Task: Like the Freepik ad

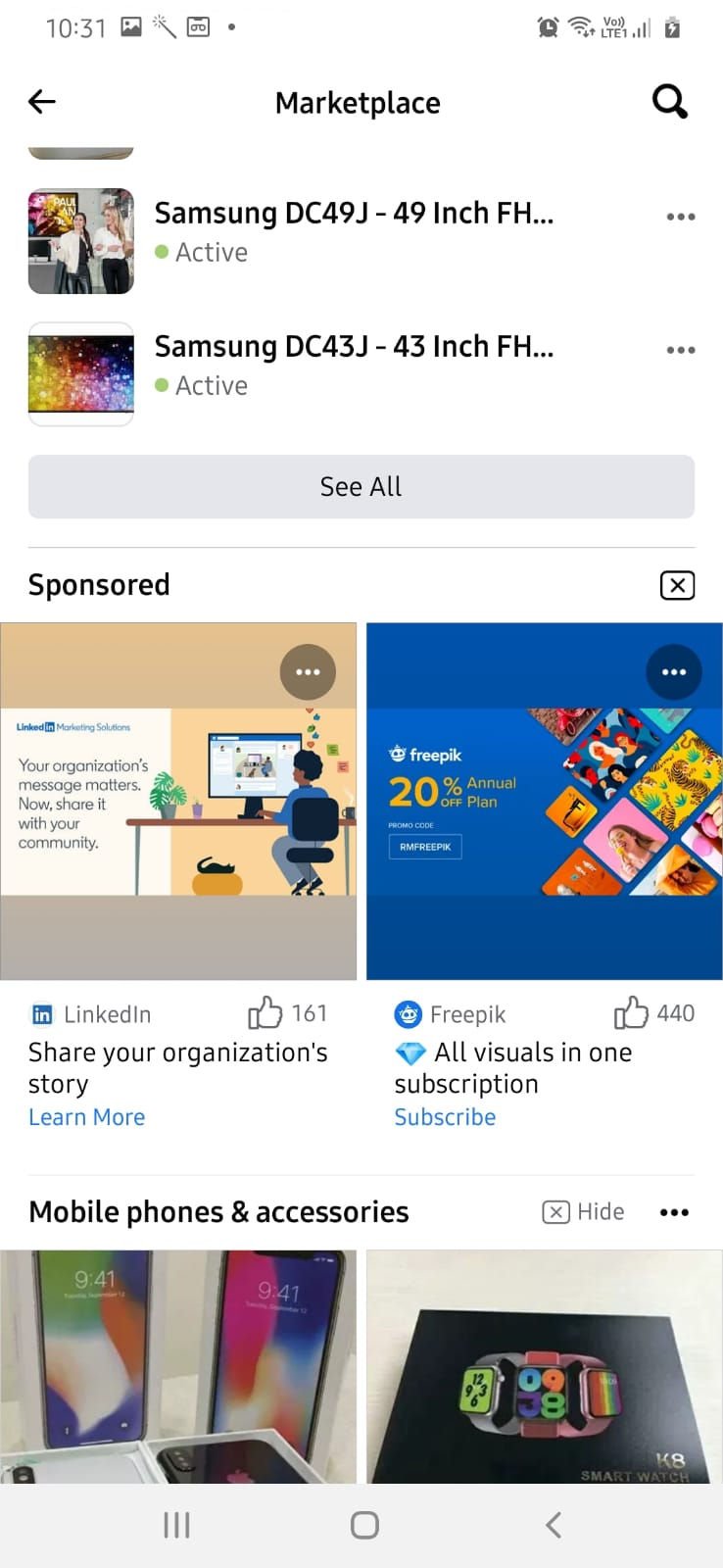Action: [x=632, y=1013]
